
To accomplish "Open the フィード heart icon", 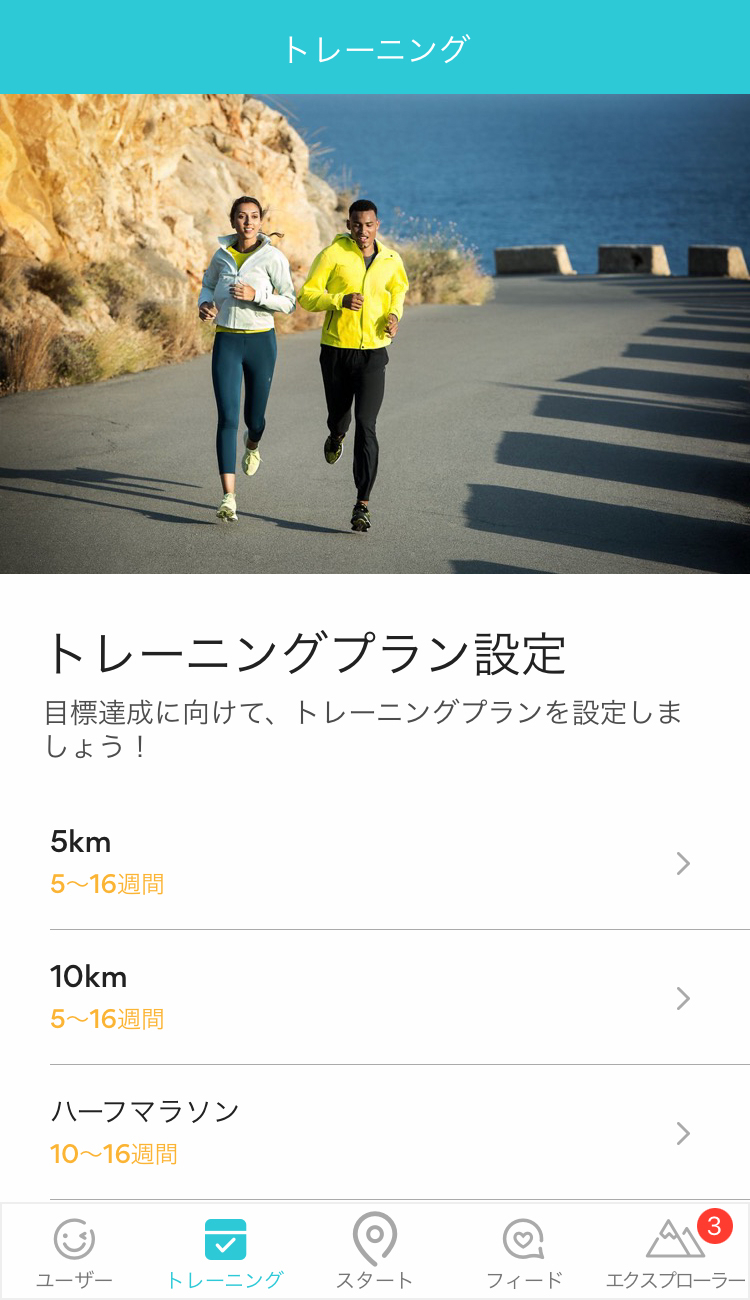I will click(523, 1237).
